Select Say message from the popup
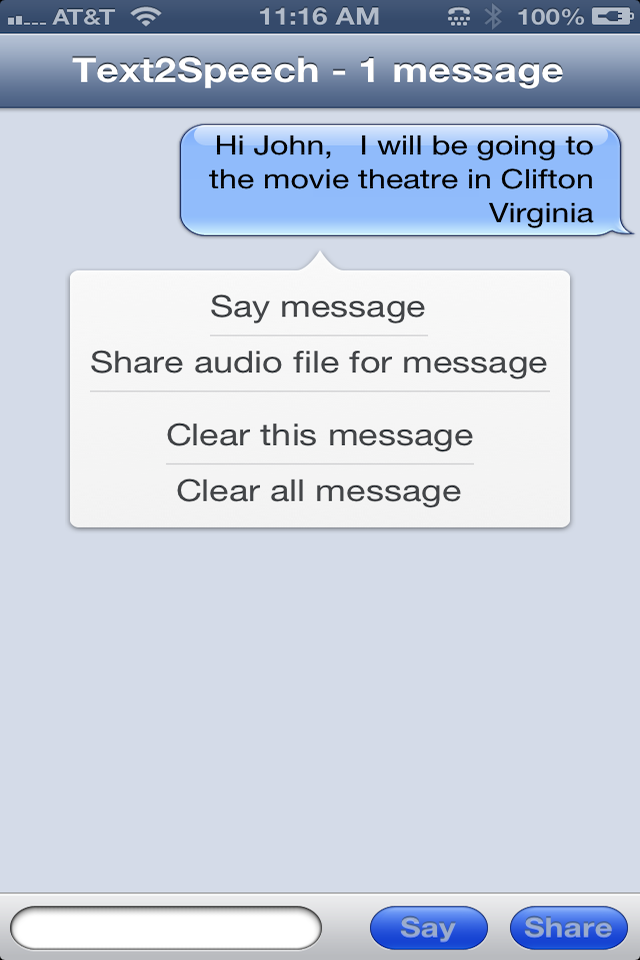The width and height of the screenshot is (640, 960). pos(318,307)
